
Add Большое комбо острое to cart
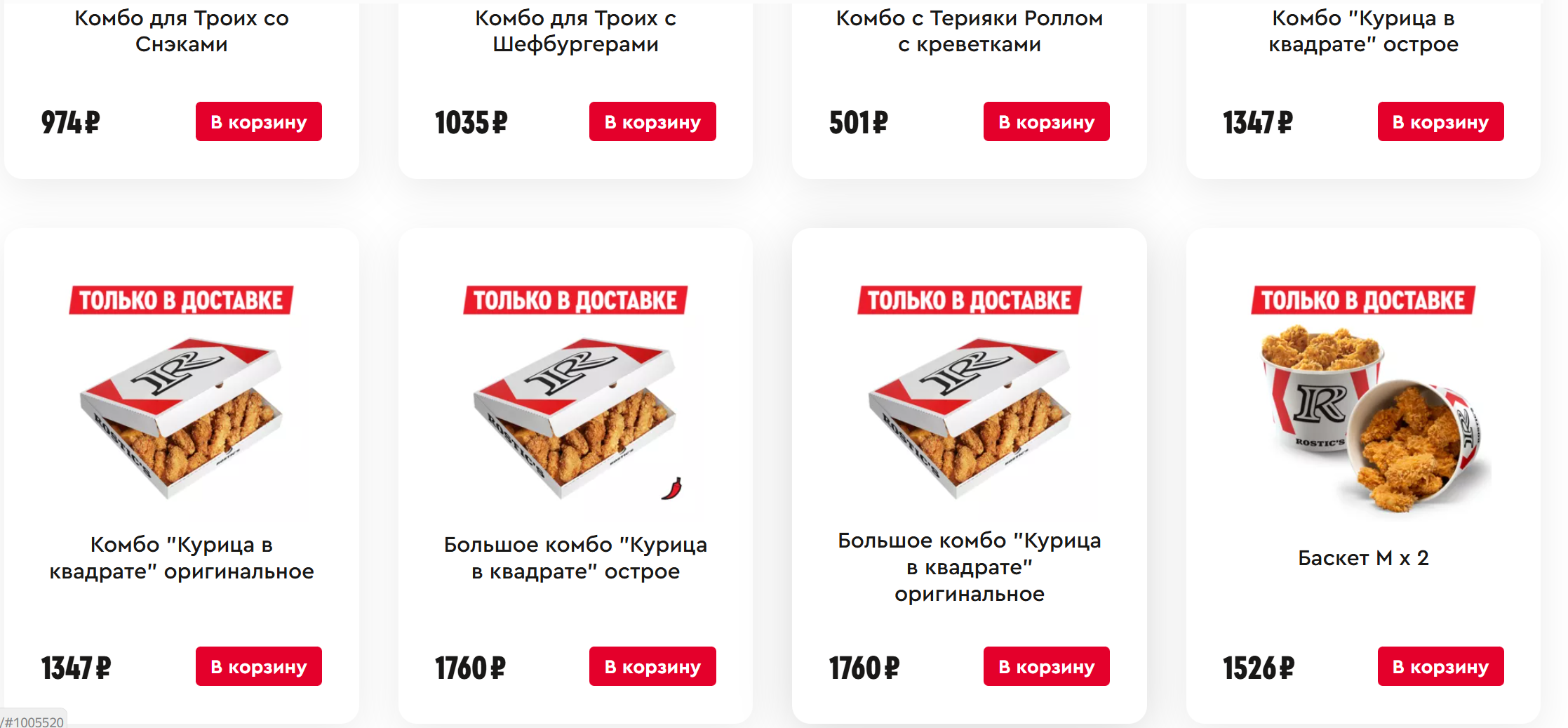coord(652,666)
